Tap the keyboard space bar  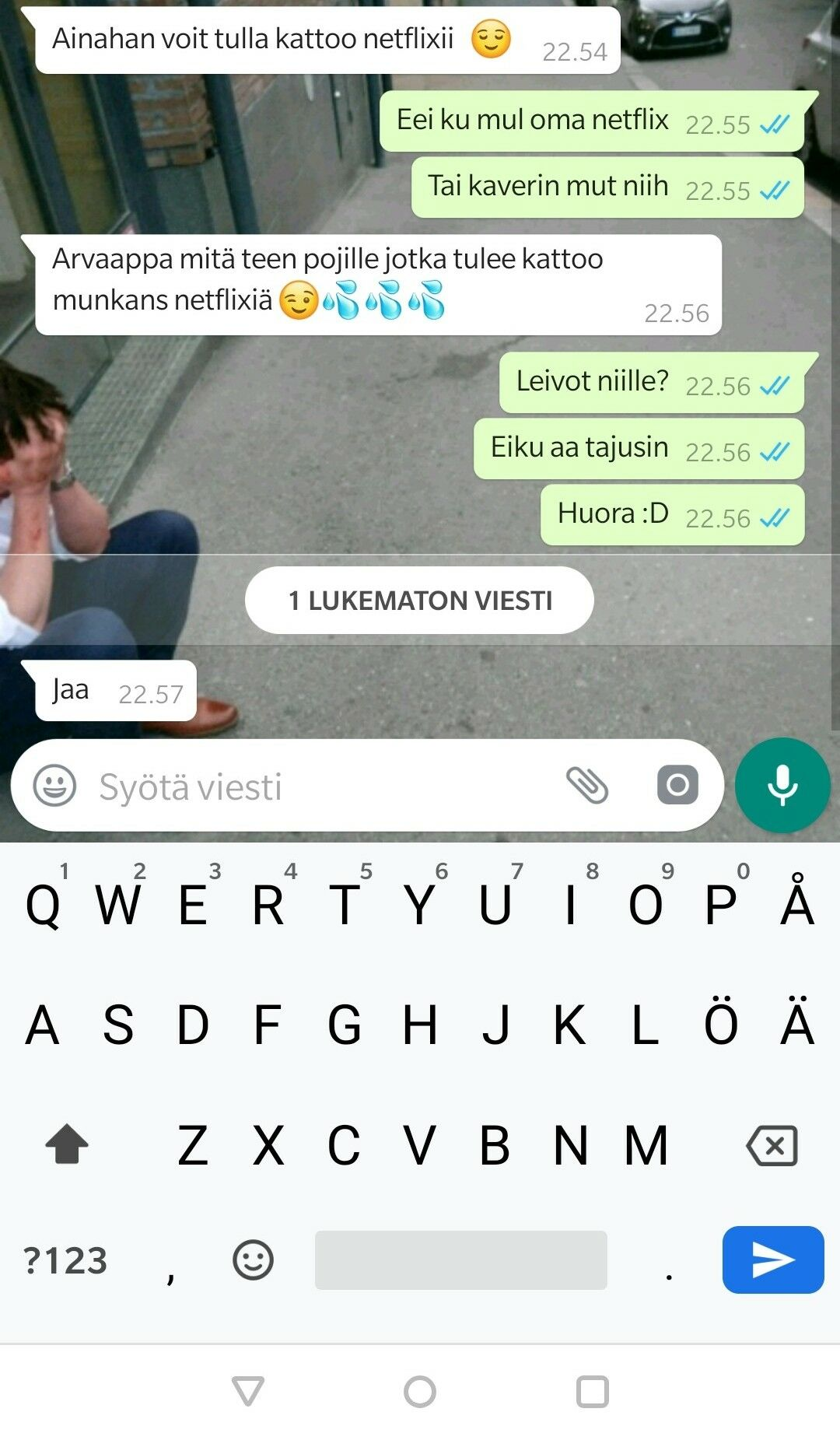(460, 1260)
